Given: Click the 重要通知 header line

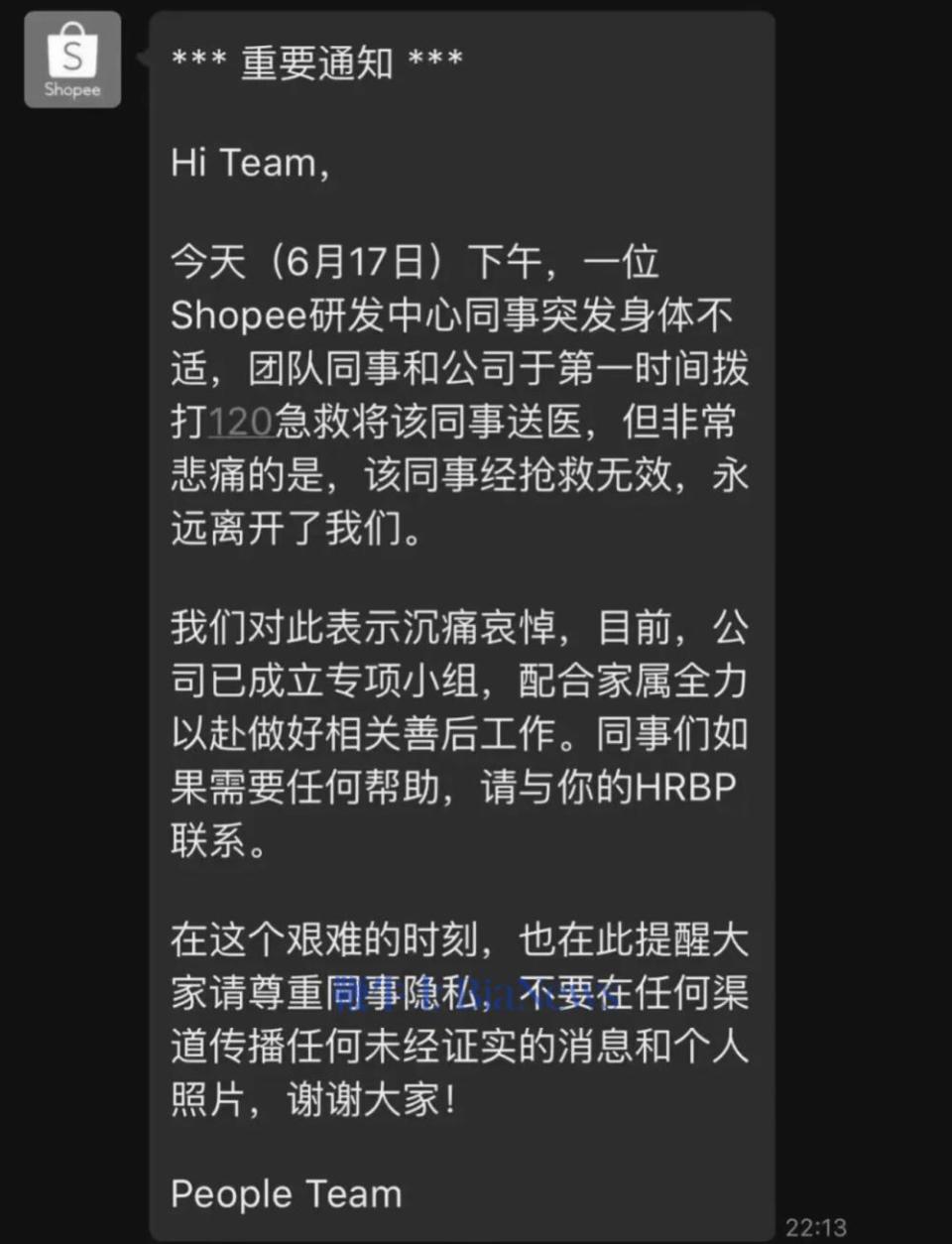Looking at the screenshot, I should [316, 62].
